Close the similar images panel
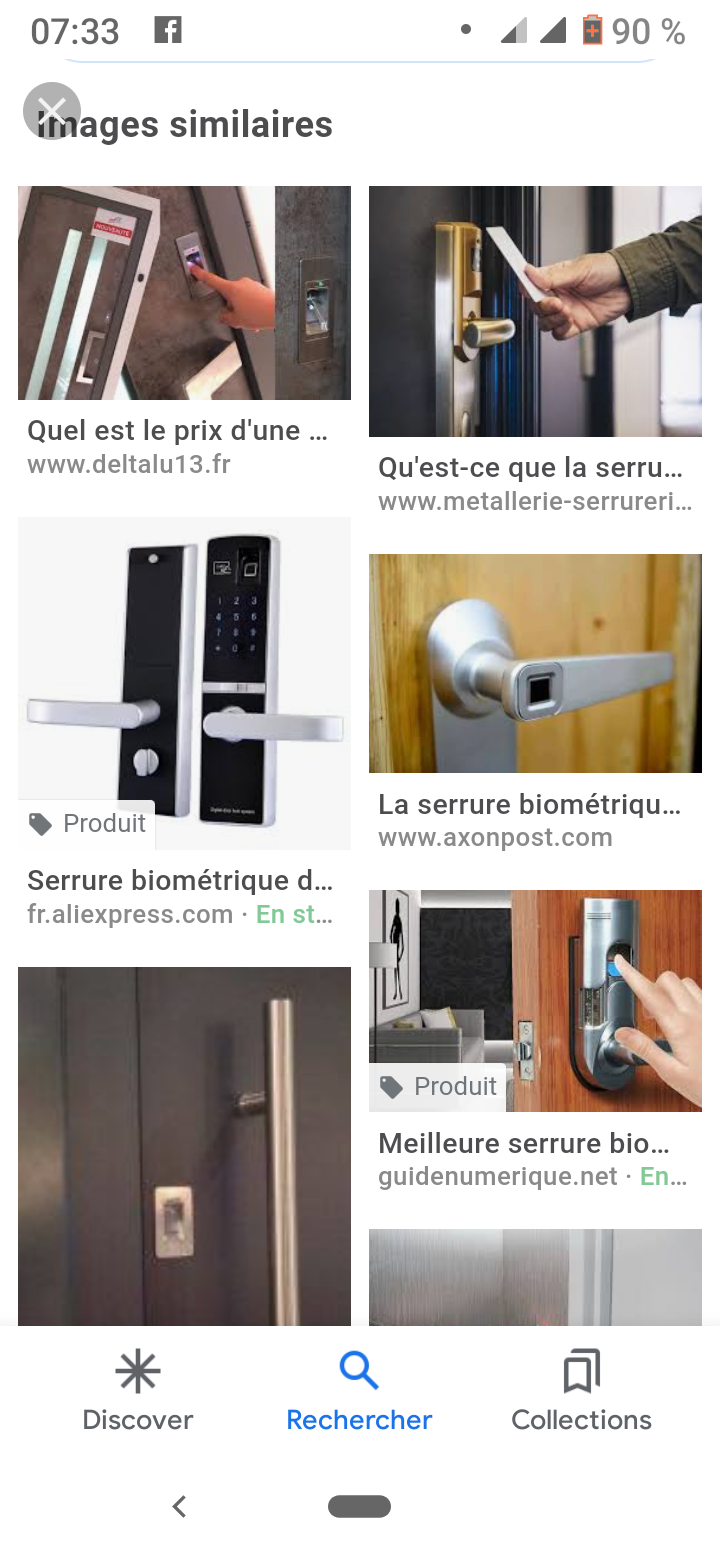 pos(51,111)
